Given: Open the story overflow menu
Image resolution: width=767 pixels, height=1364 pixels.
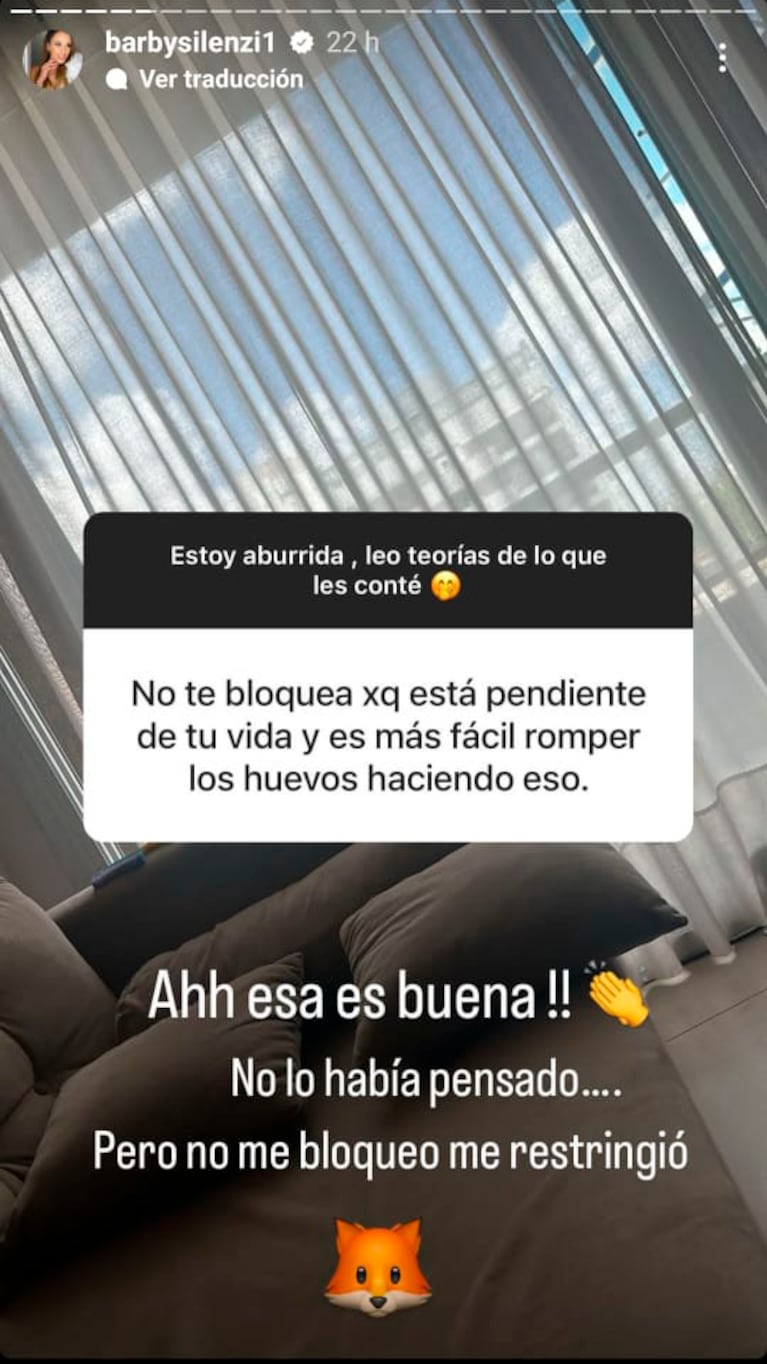Looking at the screenshot, I should pyautogui.click(x=722, y=58).
